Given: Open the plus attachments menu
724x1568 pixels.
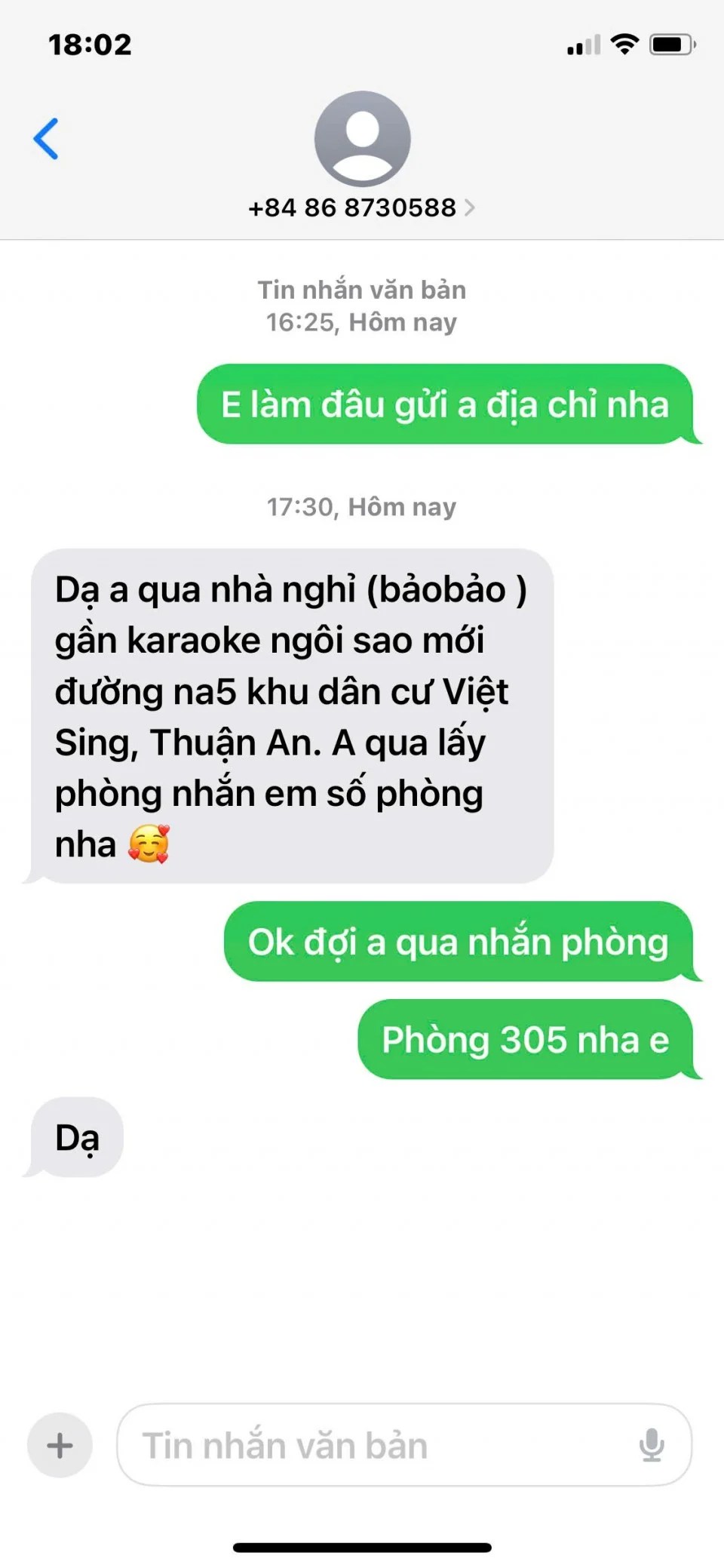Looking at the screenshot, I should (60, 1445).
